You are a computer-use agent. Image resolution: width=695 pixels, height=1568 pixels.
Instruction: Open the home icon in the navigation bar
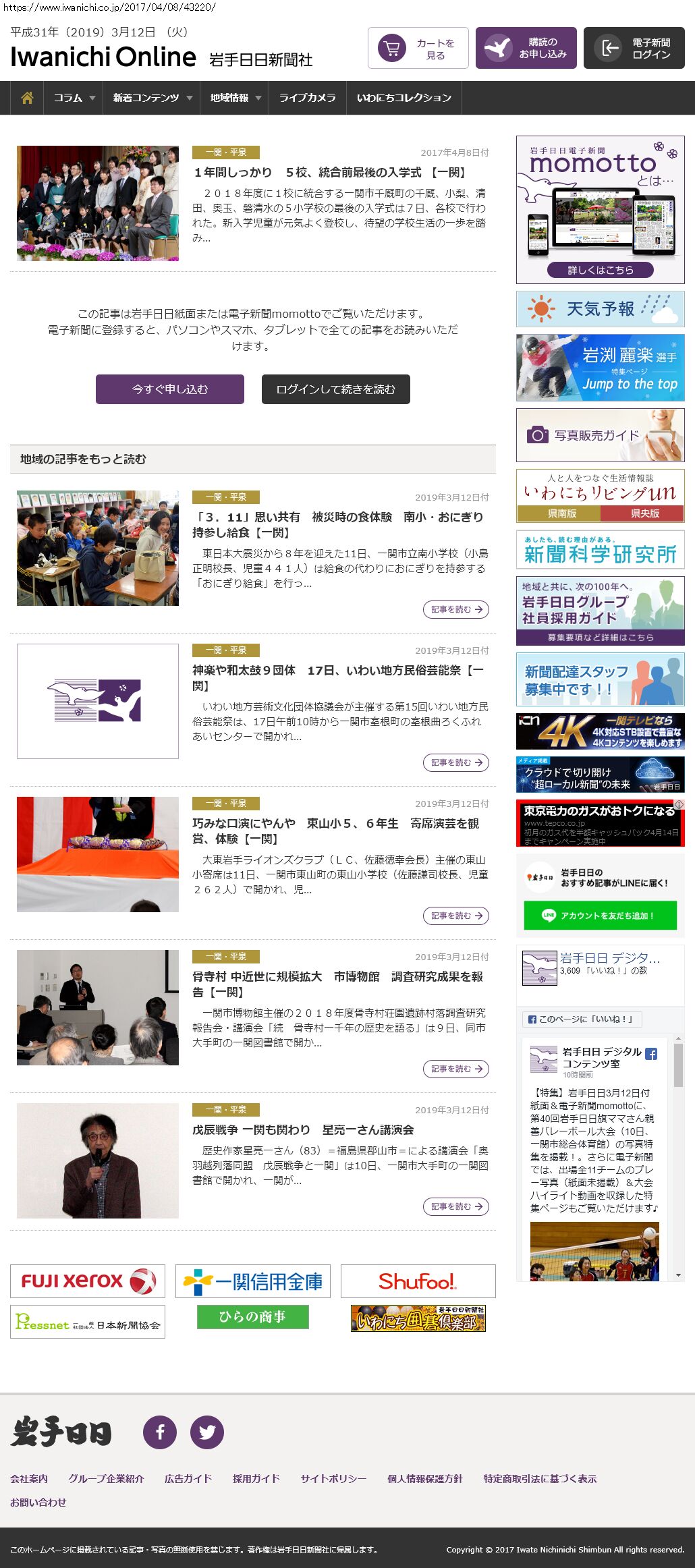27,98
